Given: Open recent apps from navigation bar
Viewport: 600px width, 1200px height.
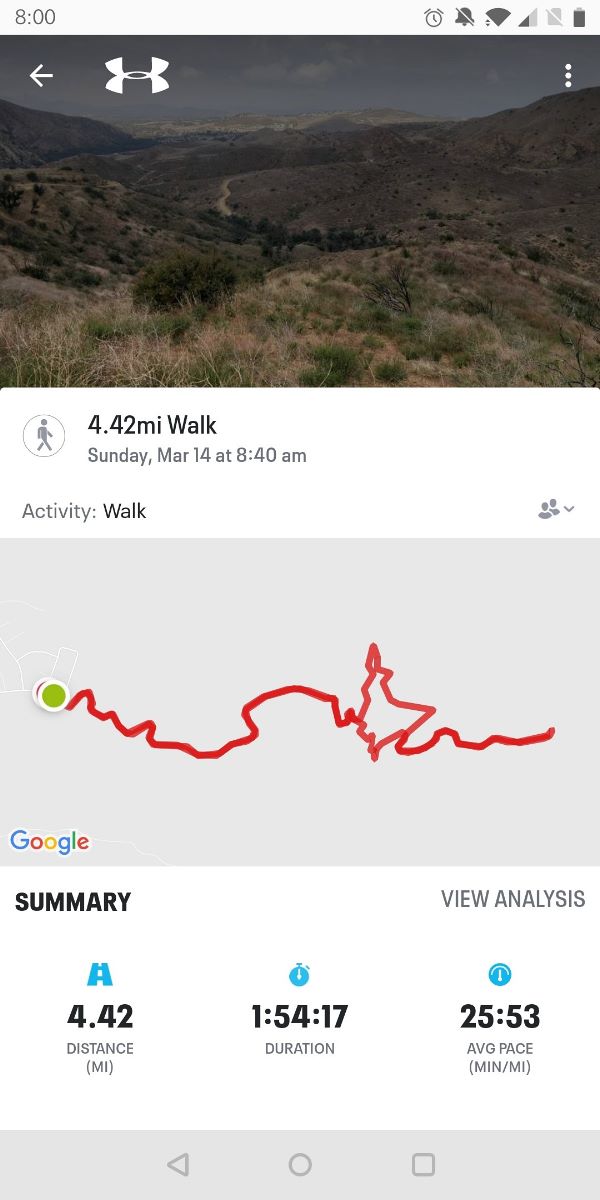Looking at the screenshot, I should coord(423,1164).
